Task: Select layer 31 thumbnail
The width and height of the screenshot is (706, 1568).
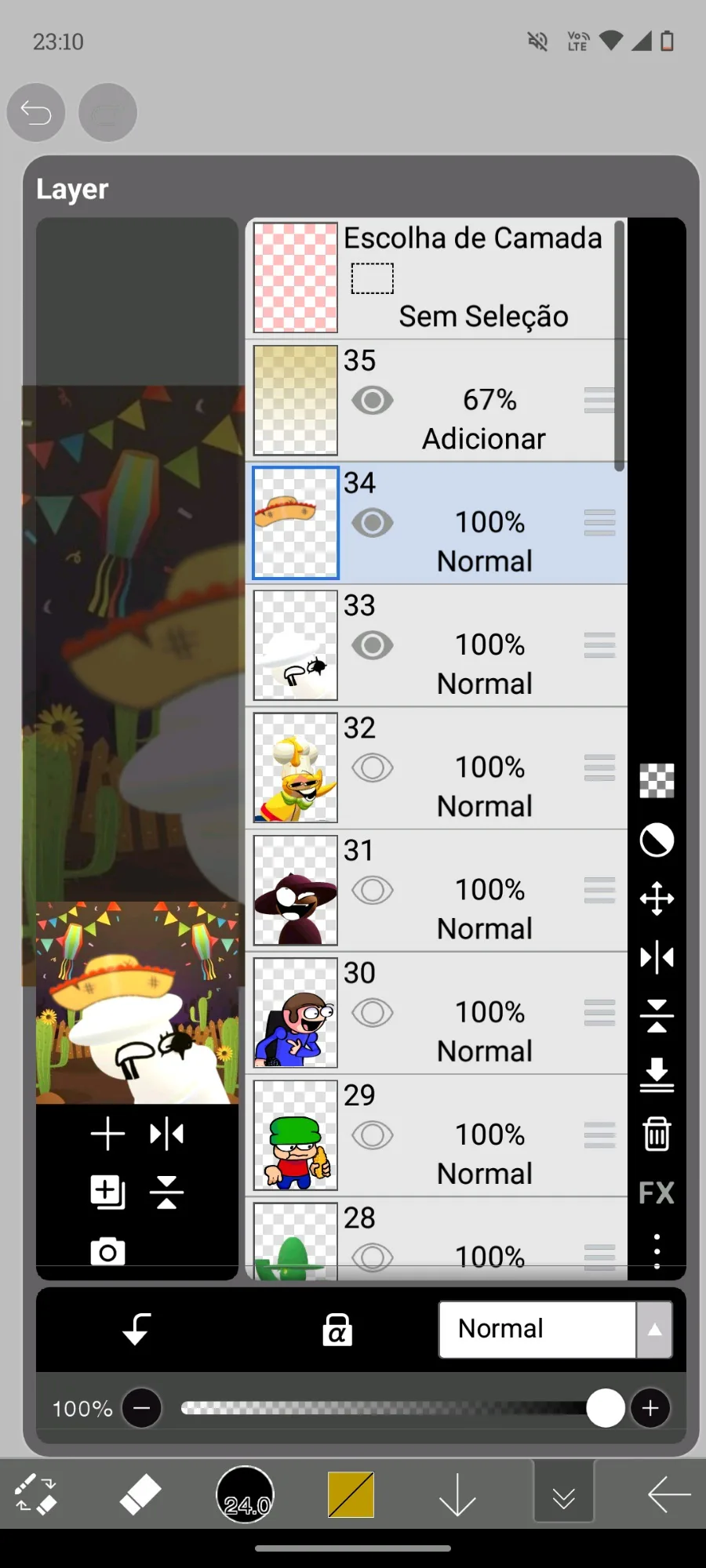Action: pos(296,890)
